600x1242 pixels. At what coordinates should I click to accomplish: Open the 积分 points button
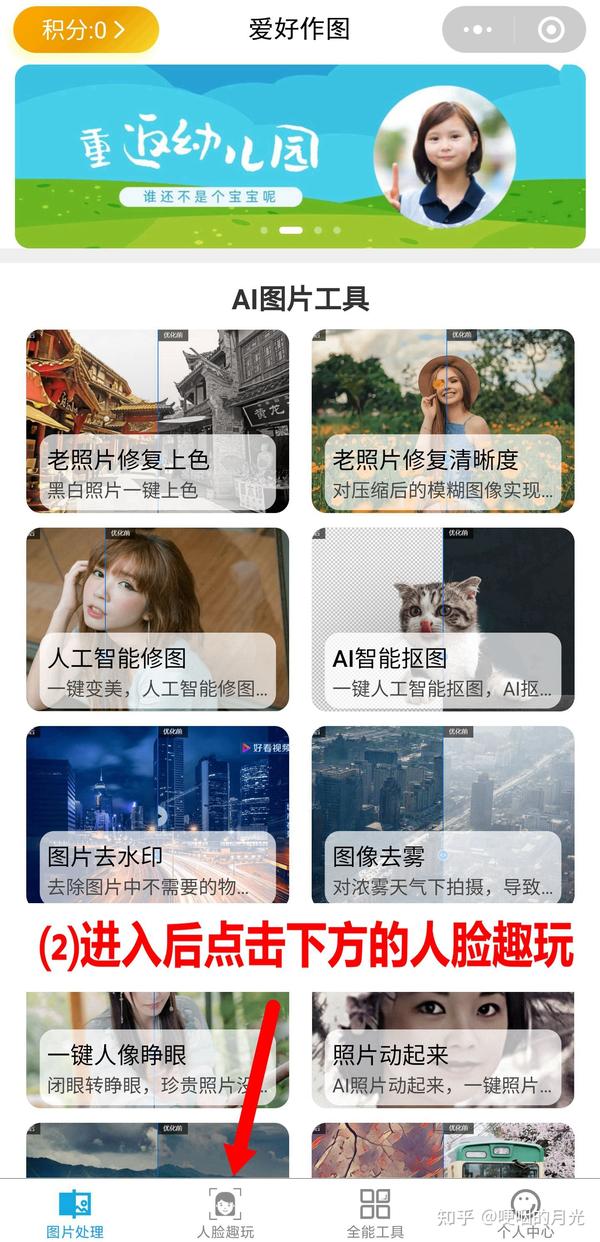(x=86, y=29)
